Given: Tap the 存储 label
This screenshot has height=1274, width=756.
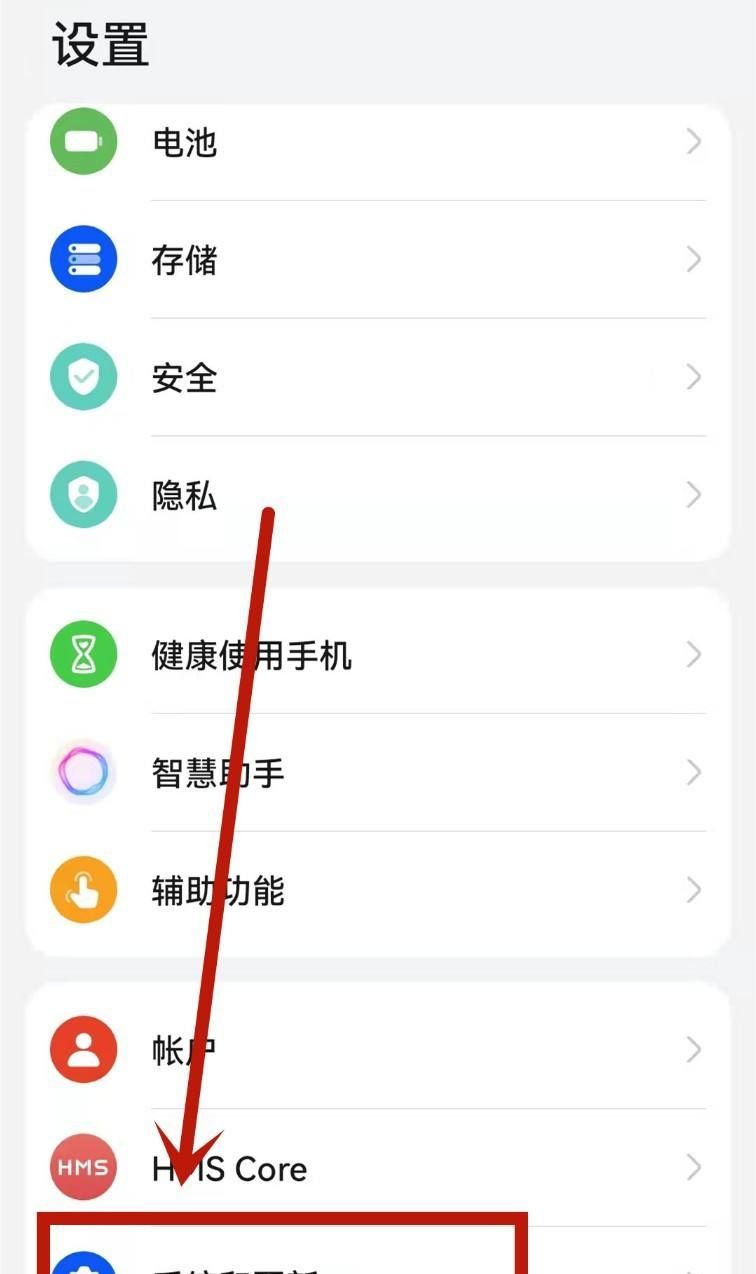Looking at the screenshot, I should [x=184, y=259].
